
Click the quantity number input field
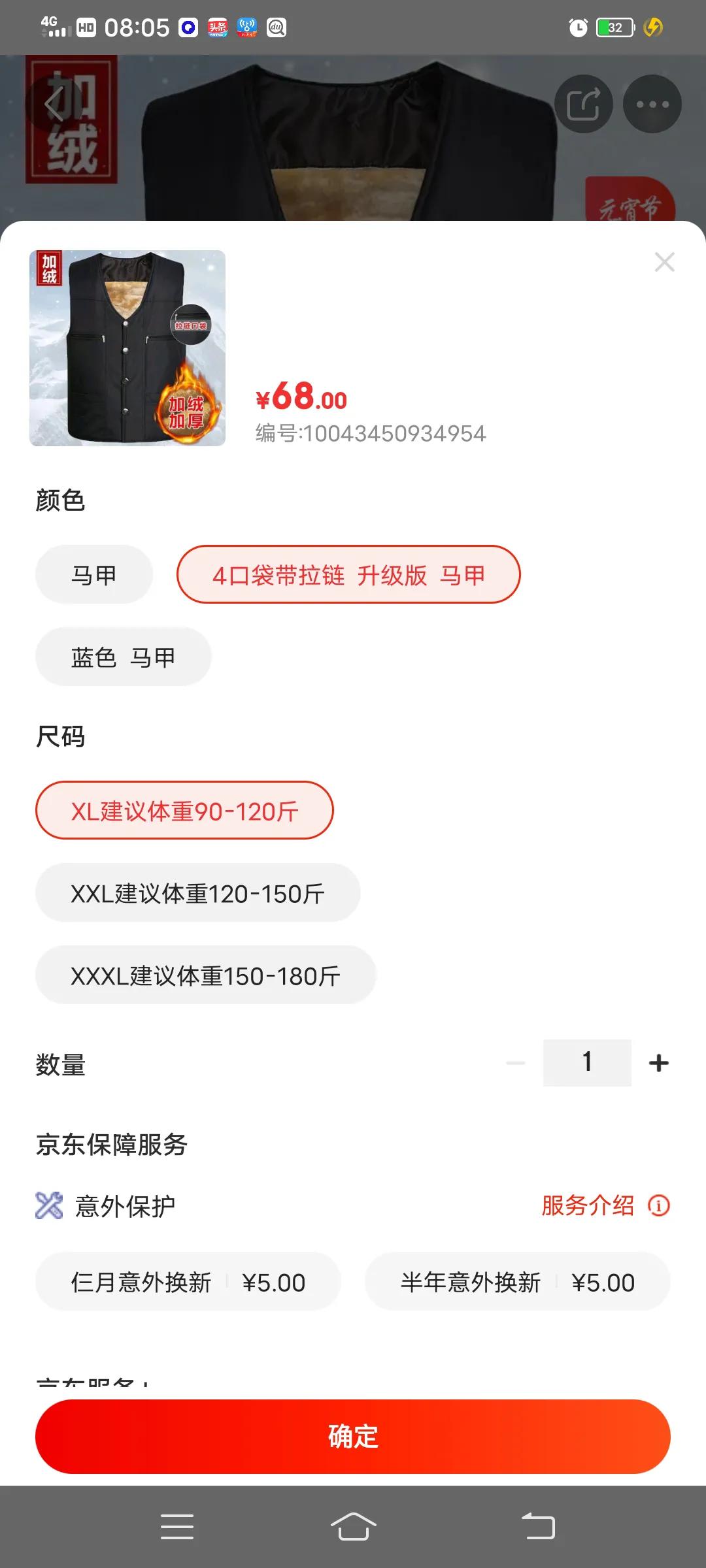(x=587, y=1062)
